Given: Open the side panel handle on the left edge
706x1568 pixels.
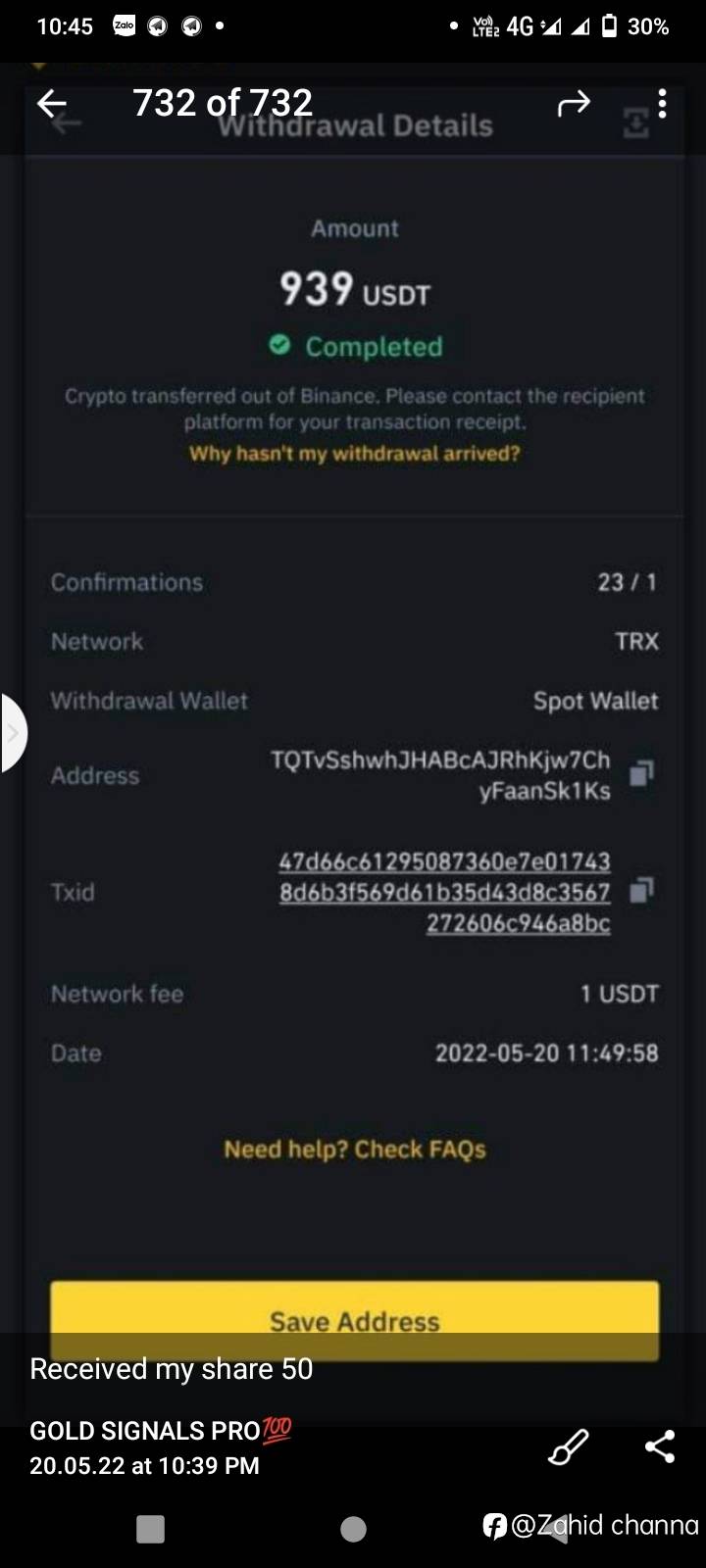Looking at the screenshot, I should [x=13, y=733].
